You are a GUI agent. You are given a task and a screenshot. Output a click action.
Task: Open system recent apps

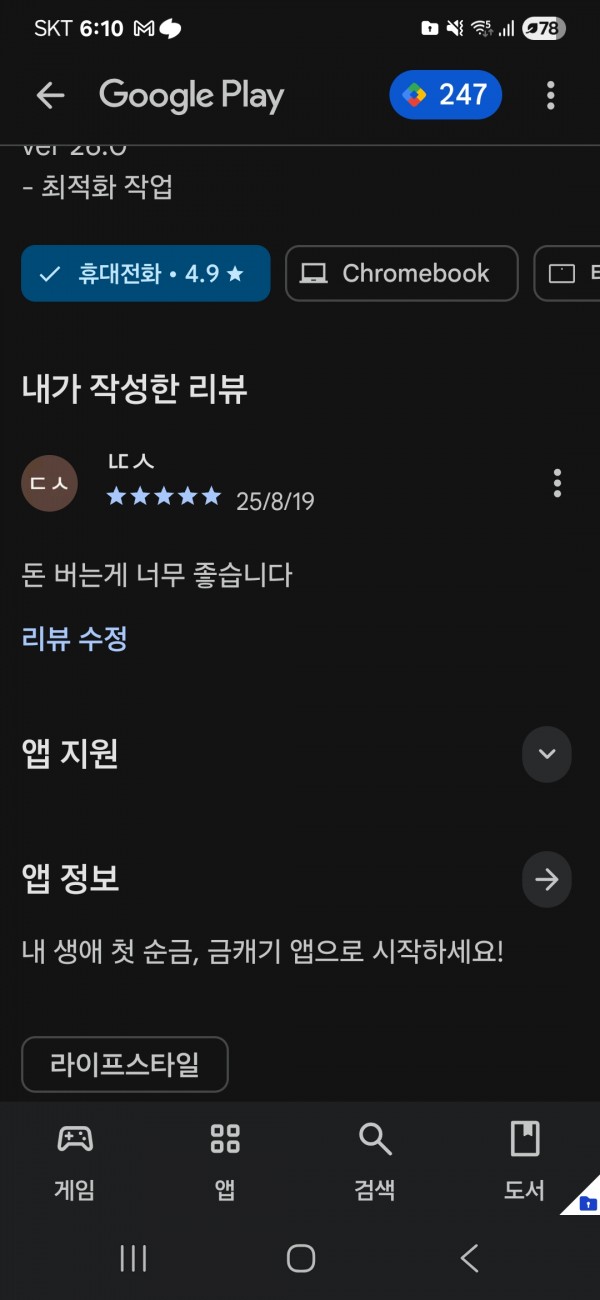pyautogui.click(x=133, y=1258)
